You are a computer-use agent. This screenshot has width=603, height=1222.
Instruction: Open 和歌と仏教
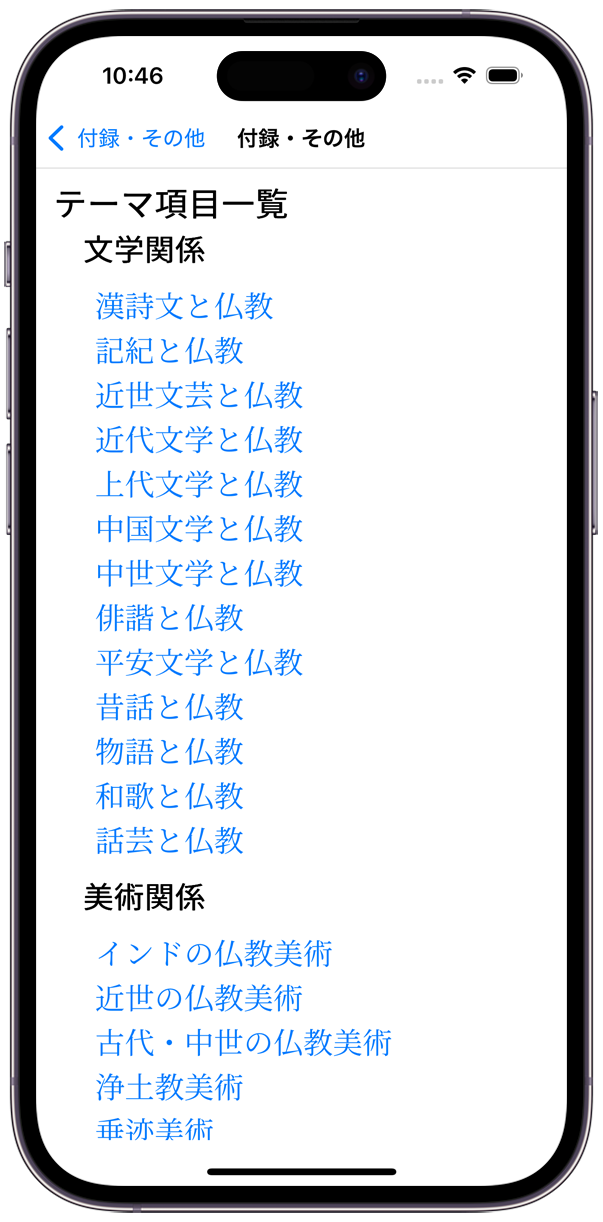(169, 796)
